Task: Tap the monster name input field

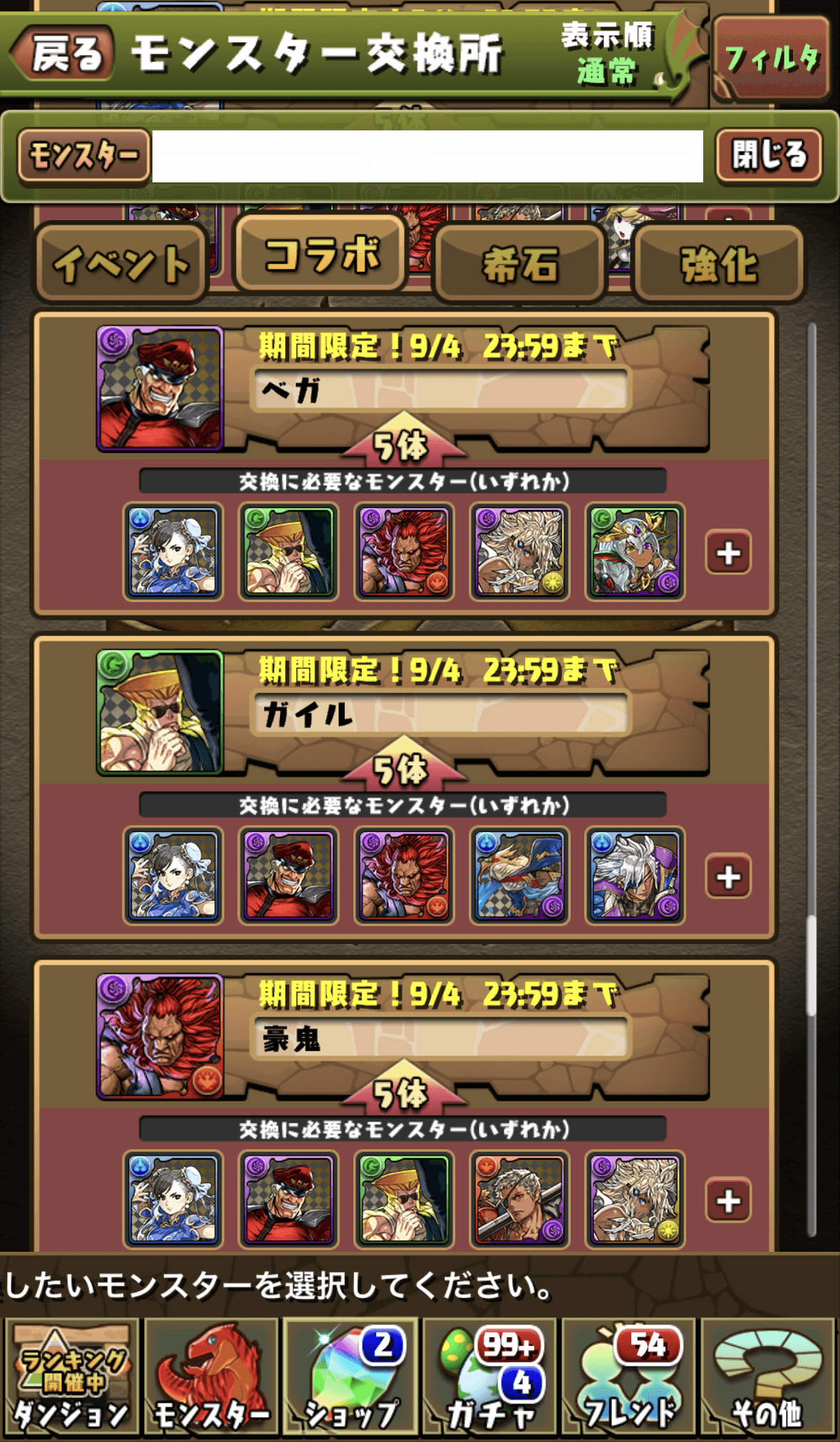Action: click(x=427, y=156)
